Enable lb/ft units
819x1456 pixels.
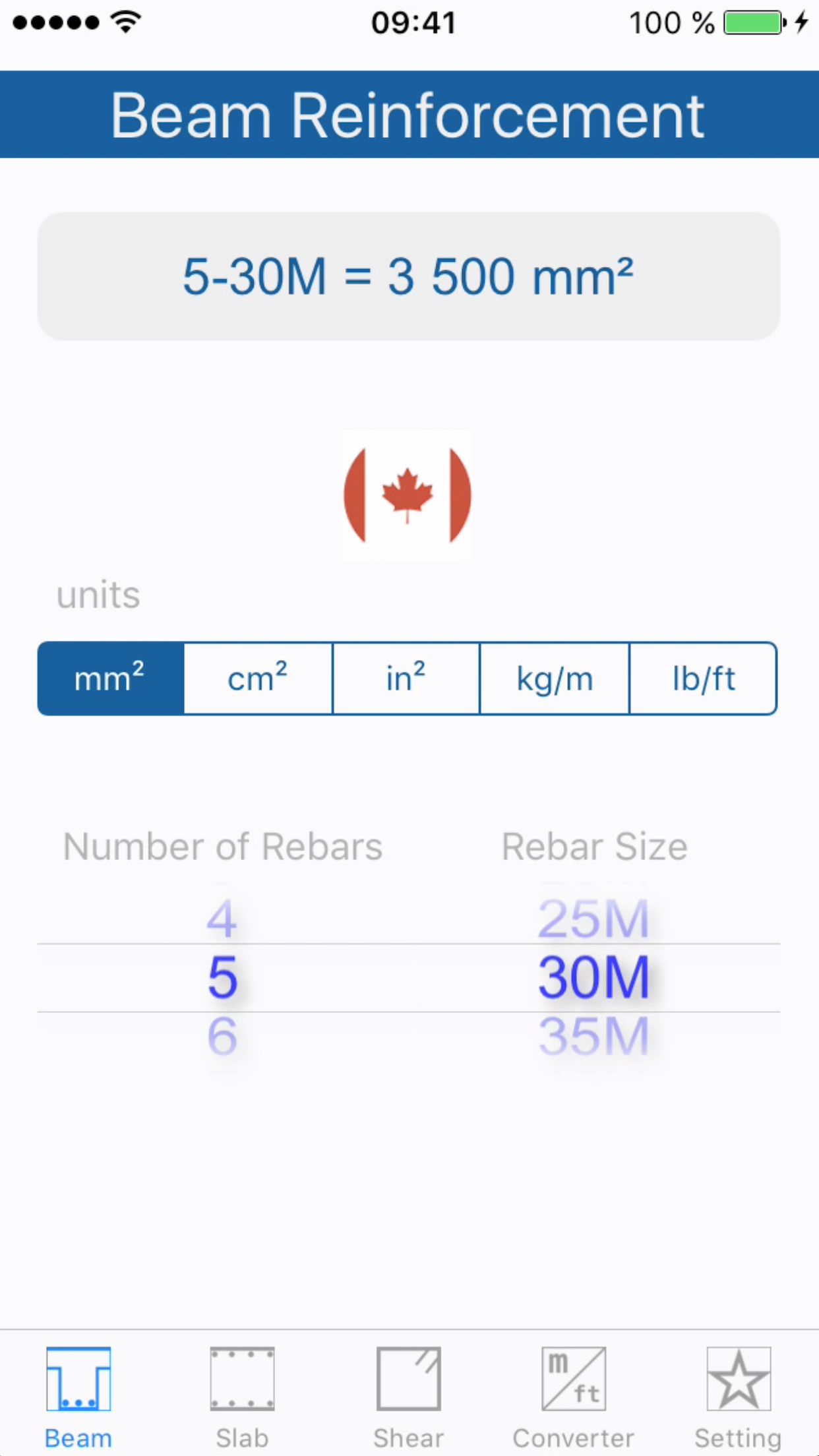703,679
